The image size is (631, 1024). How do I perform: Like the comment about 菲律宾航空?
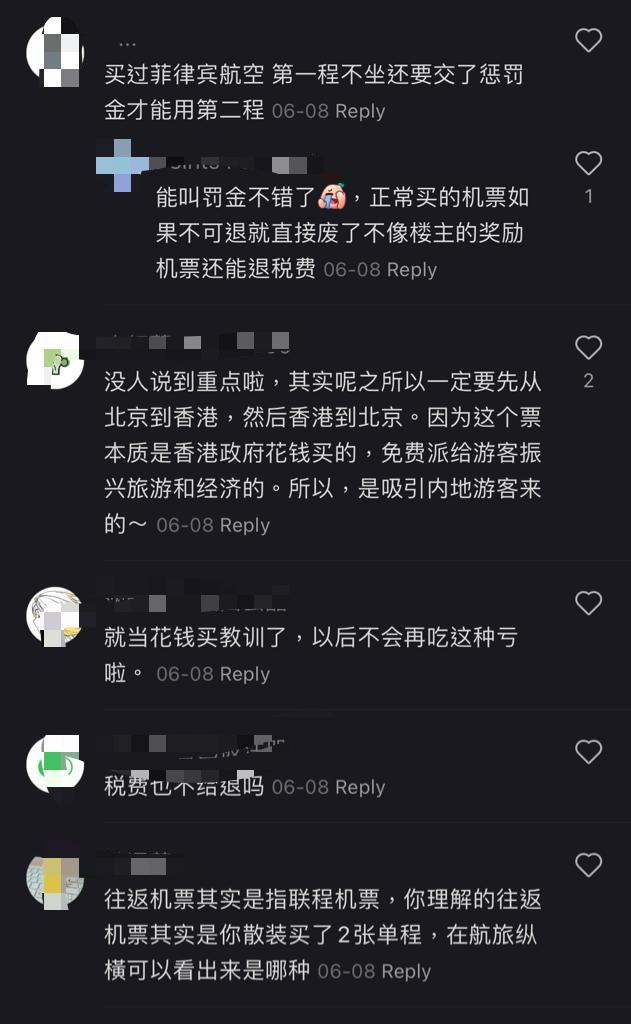[589, 40]
